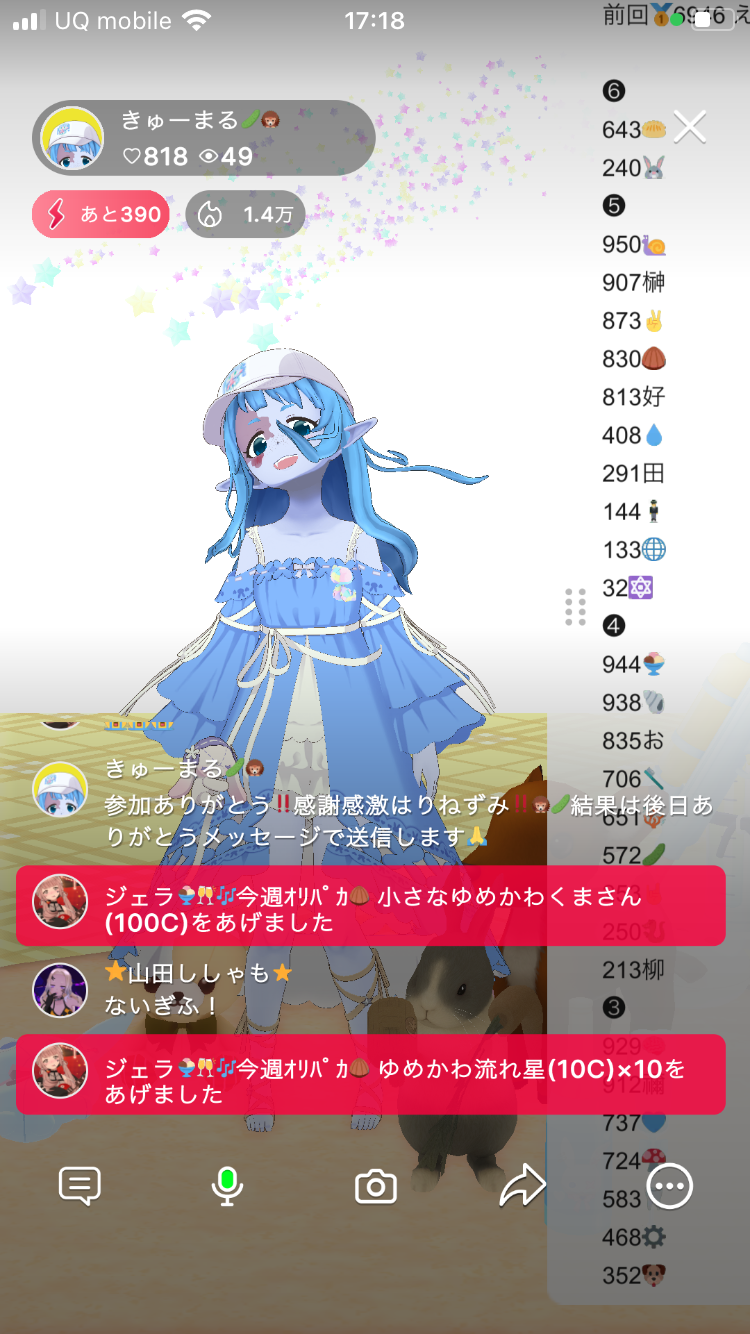Toggle the green microphone
The image size is (750, 1334).
227,1186
